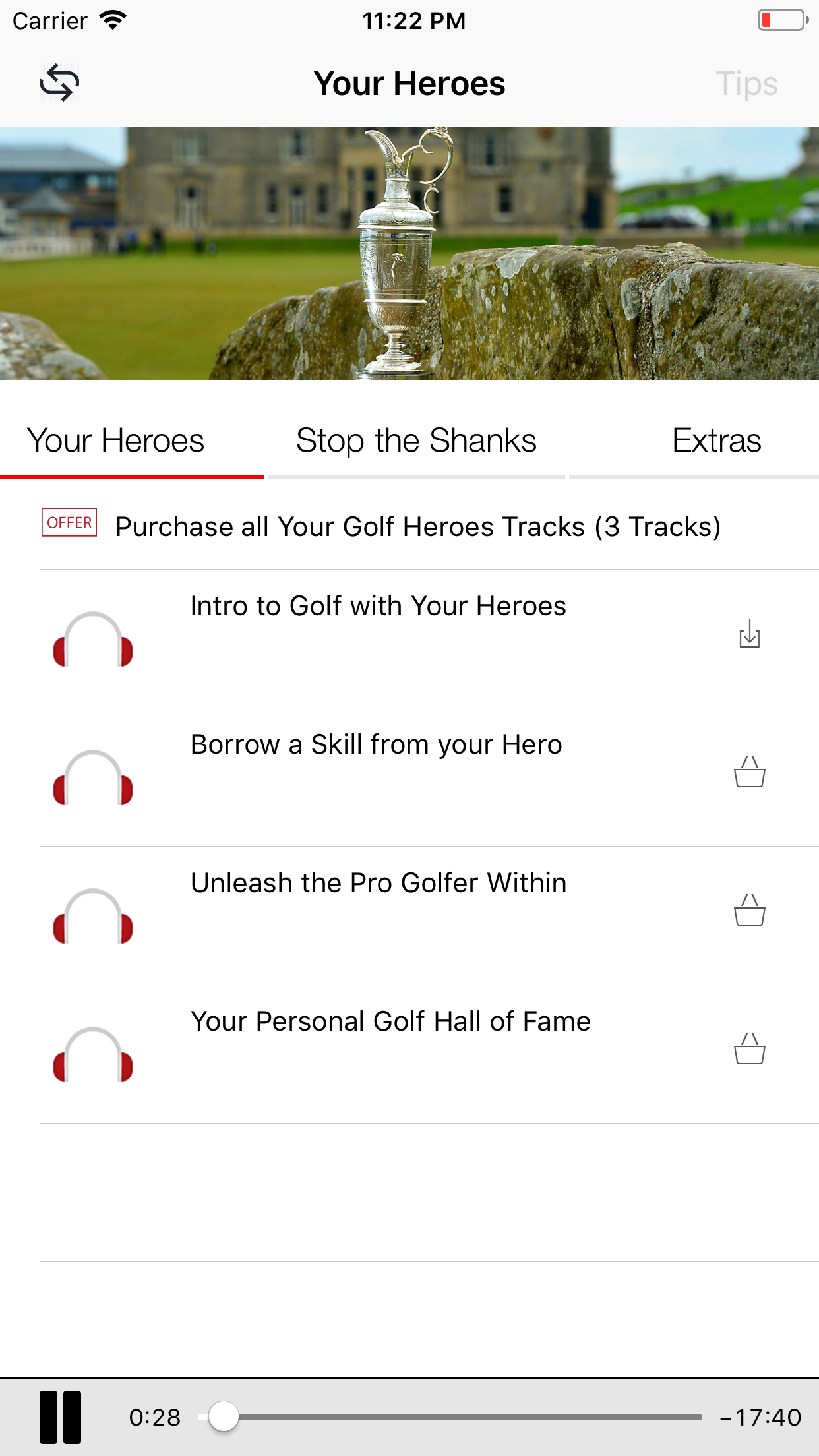This screenshot has height=1456, width=819.
Task: Buy Your Personal Golf Hall of Fame
Action: pyautogui.click(x=749, y=1049)
